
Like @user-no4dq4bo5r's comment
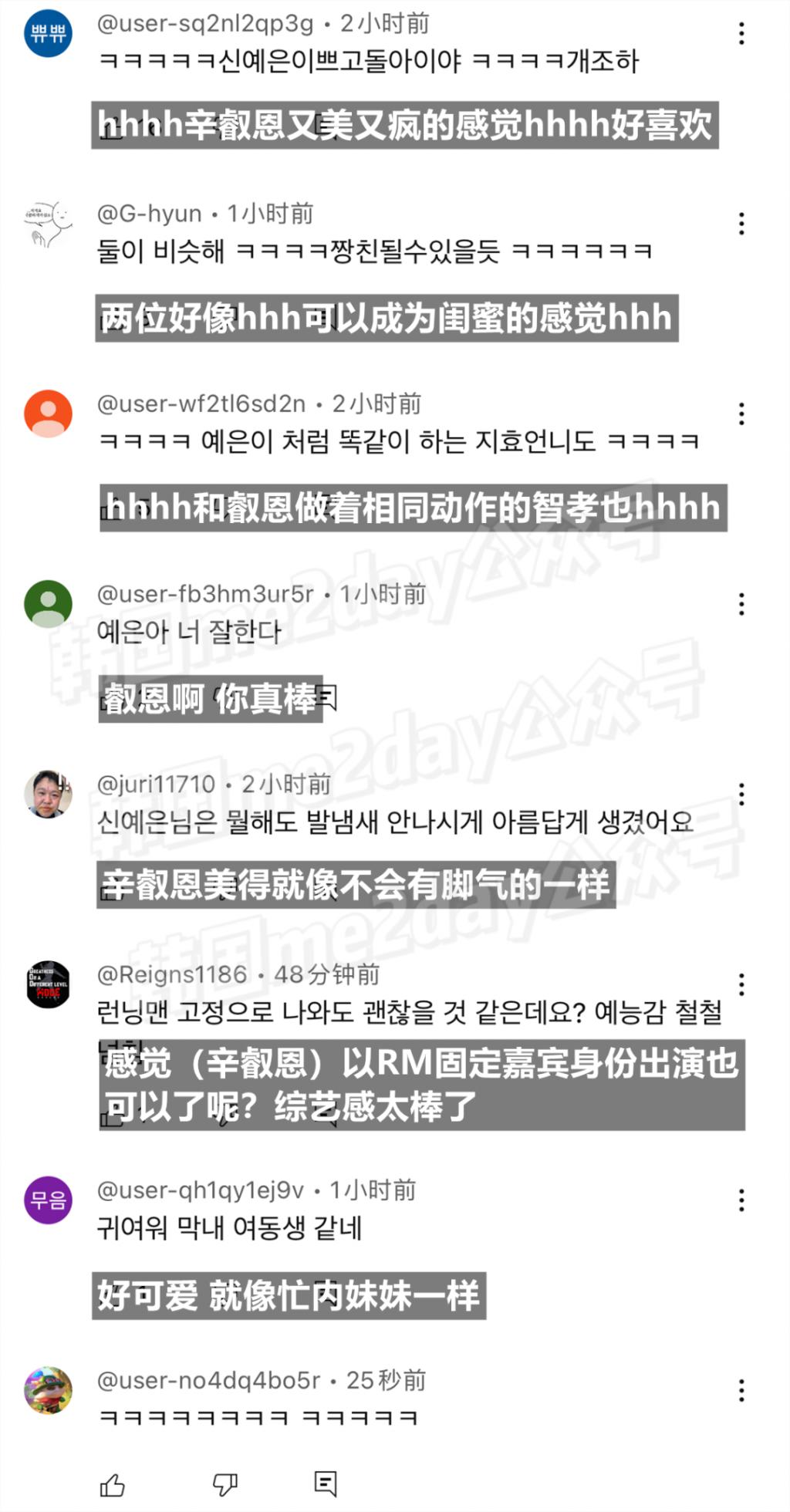(113, 1484)
